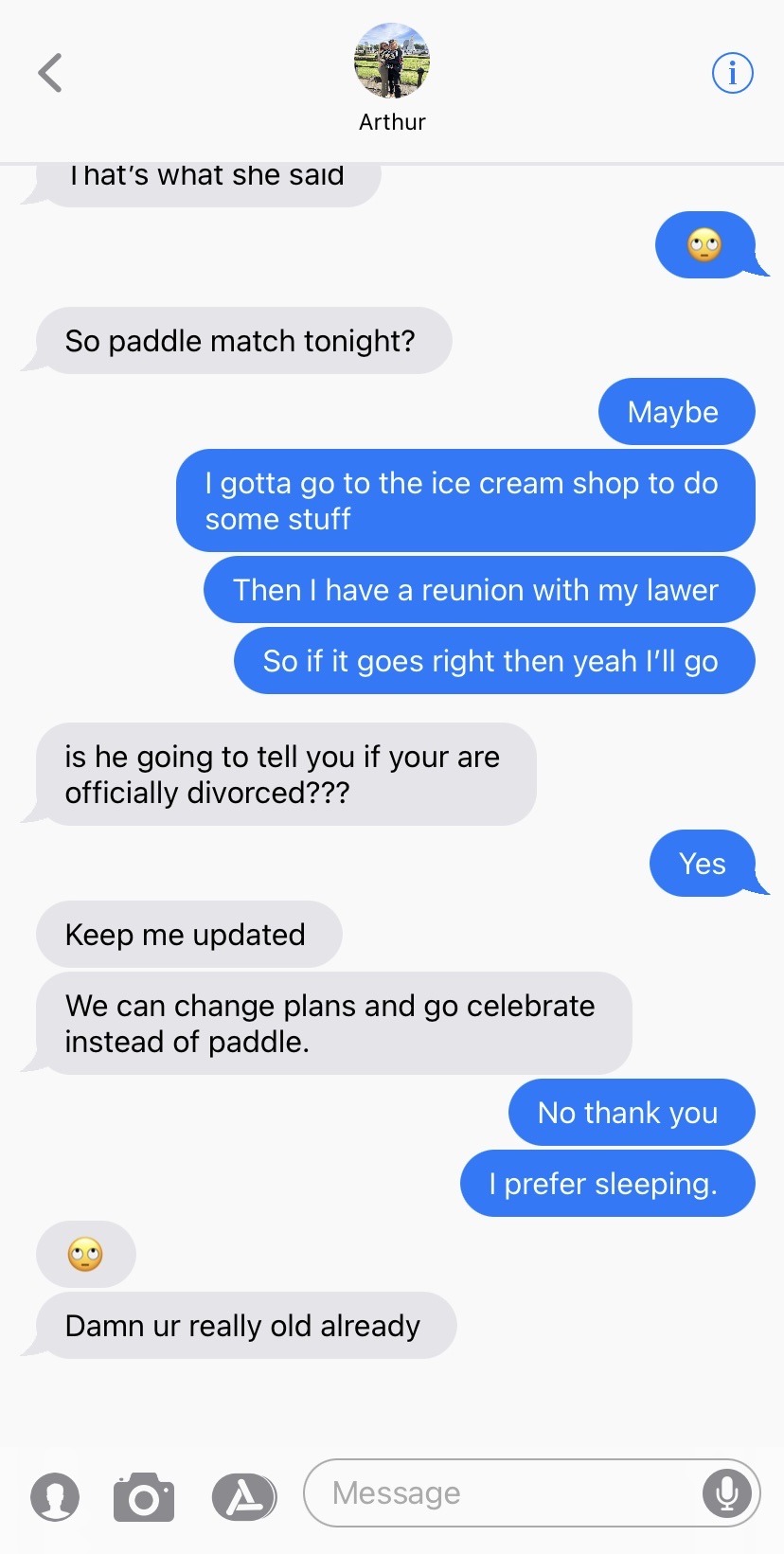Record a voice message with the microphone
This screenshot has width=784, height=1554.
pyautogui.click(x=726, y=1493)
